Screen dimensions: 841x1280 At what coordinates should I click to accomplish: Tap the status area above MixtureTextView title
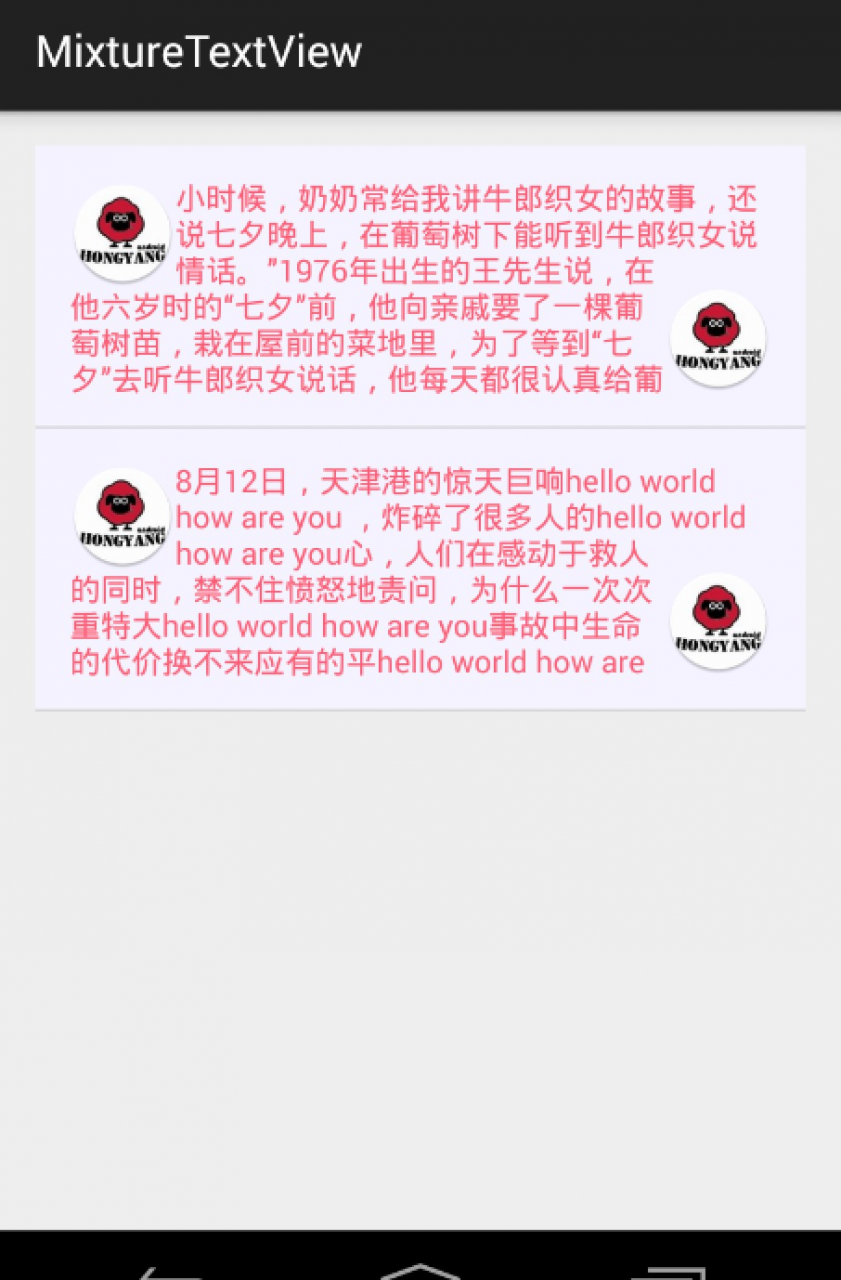(420, 8)
